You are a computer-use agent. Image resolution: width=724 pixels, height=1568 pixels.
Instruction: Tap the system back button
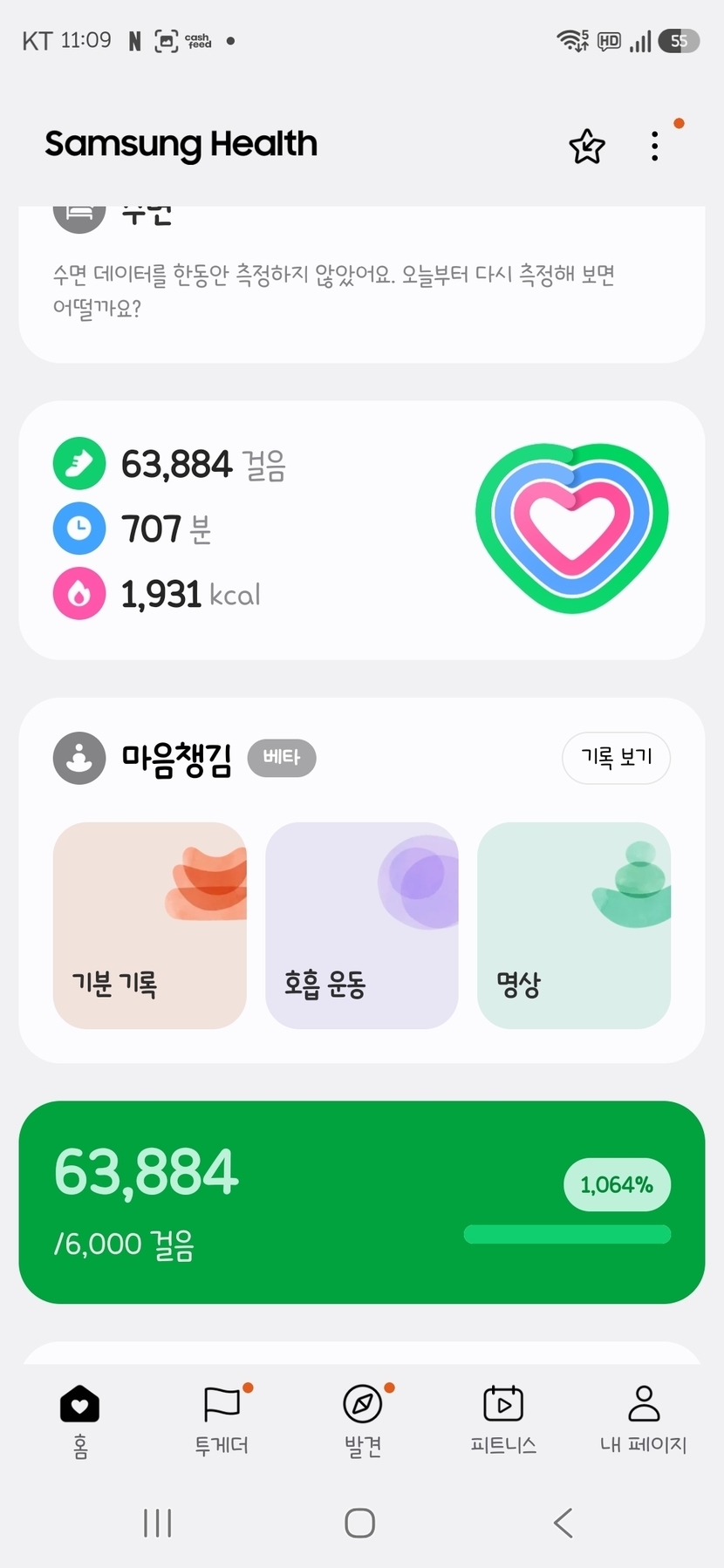click(x=563, y=1523)
